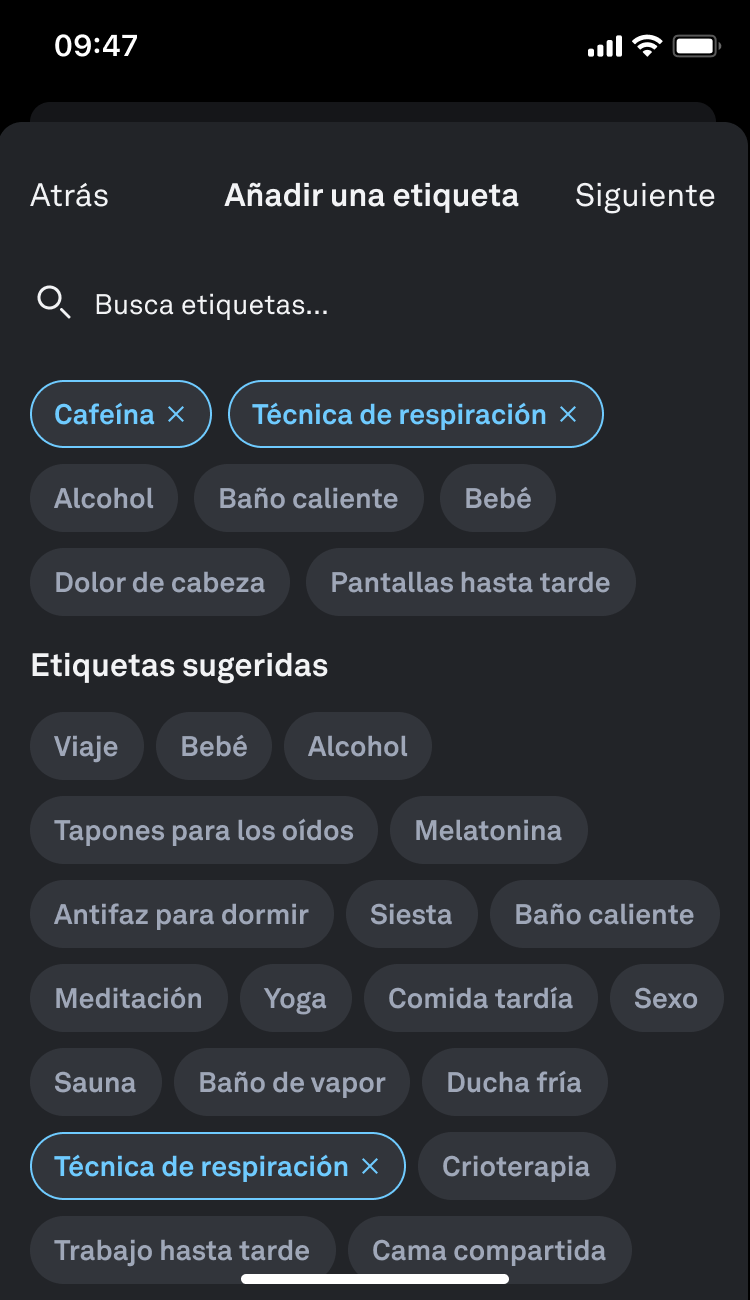
Task: Remove the selected Cafeína tag
Action: coord(176,414)
